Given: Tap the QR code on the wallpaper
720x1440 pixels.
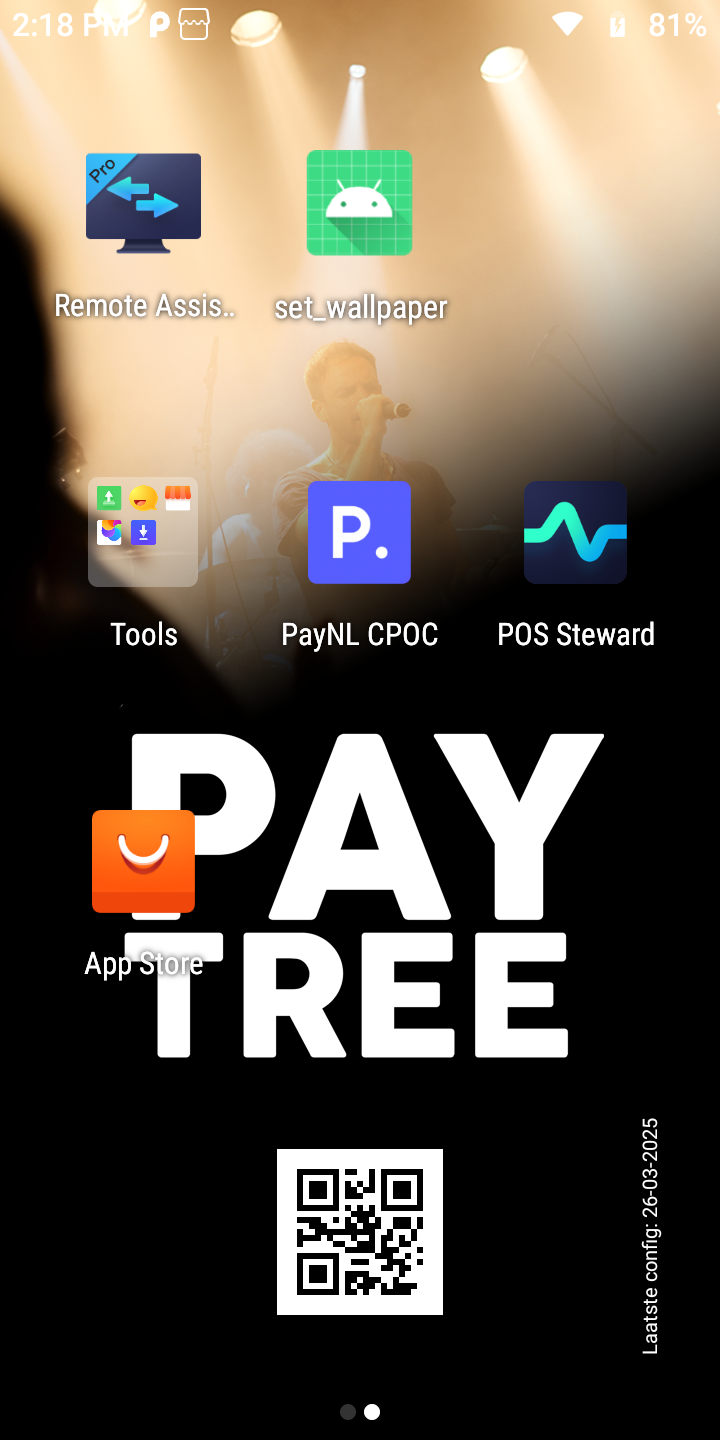Looking at the screenshot, I should pos(359,1230).
